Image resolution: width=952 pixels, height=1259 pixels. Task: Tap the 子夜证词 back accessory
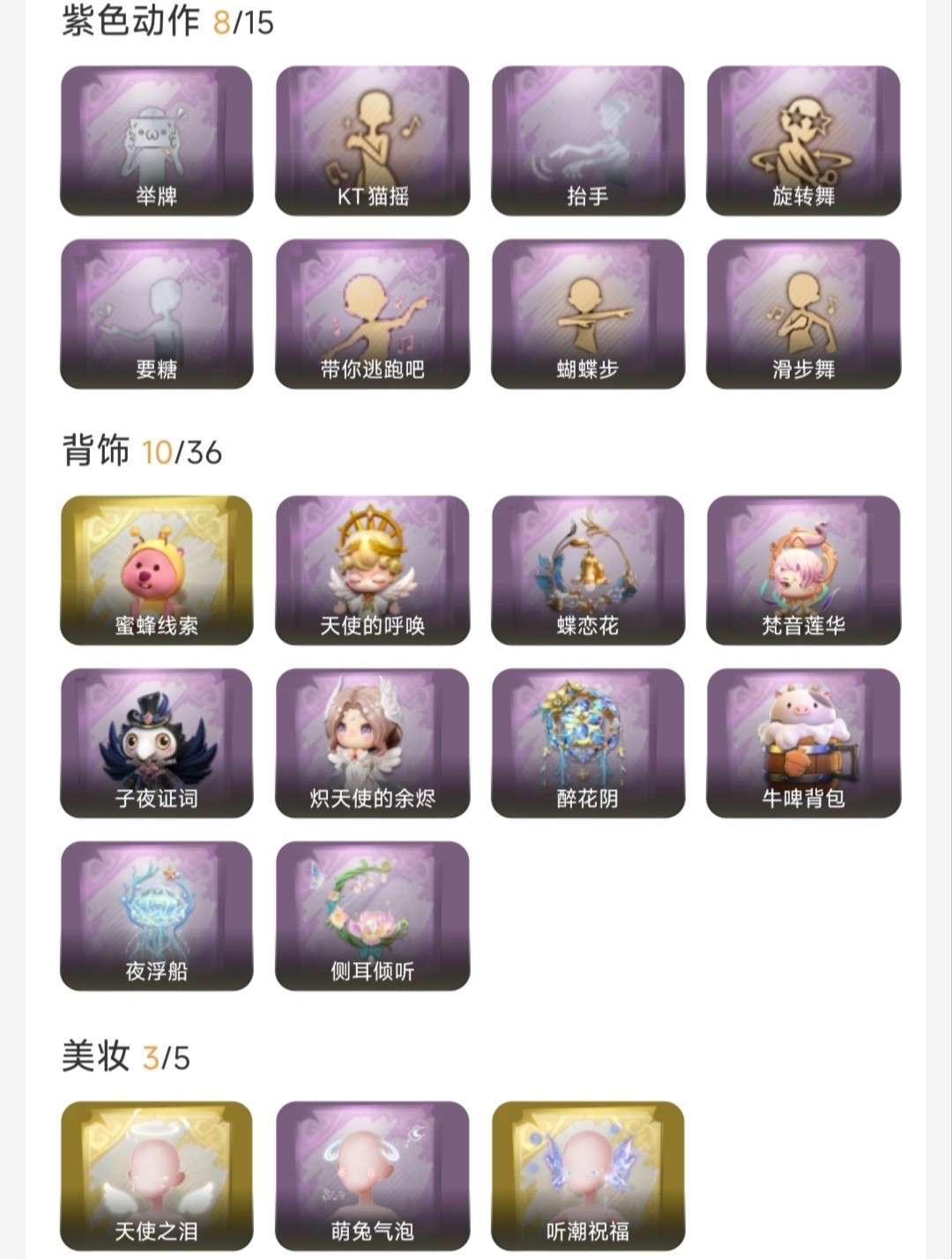click(x=157, y=742)
